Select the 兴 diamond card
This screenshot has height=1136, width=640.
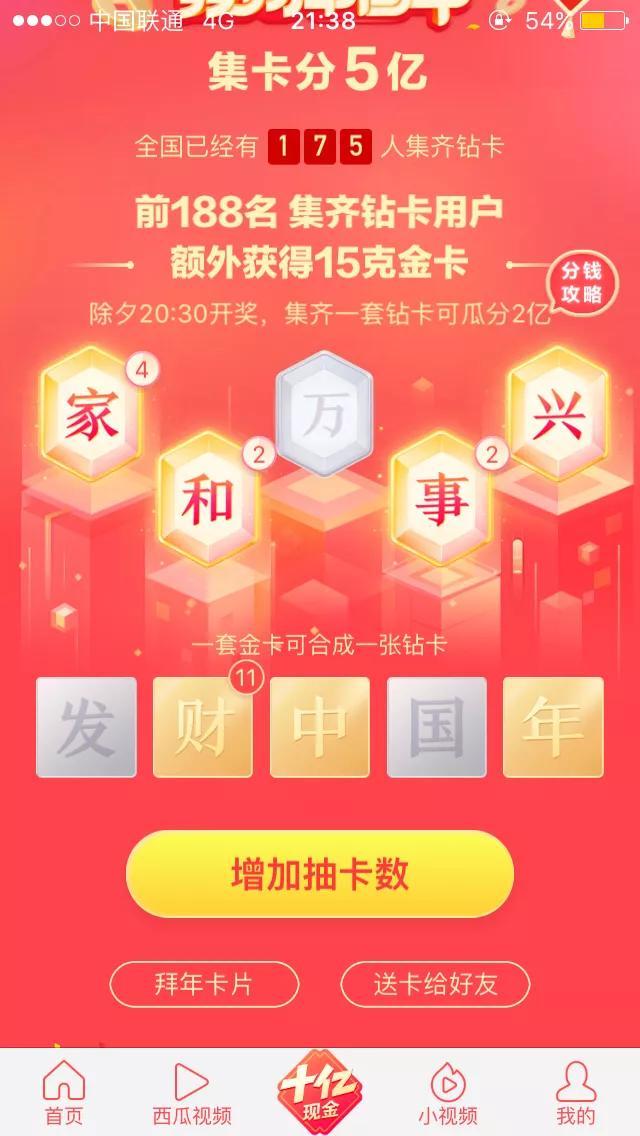coord(557,414)
